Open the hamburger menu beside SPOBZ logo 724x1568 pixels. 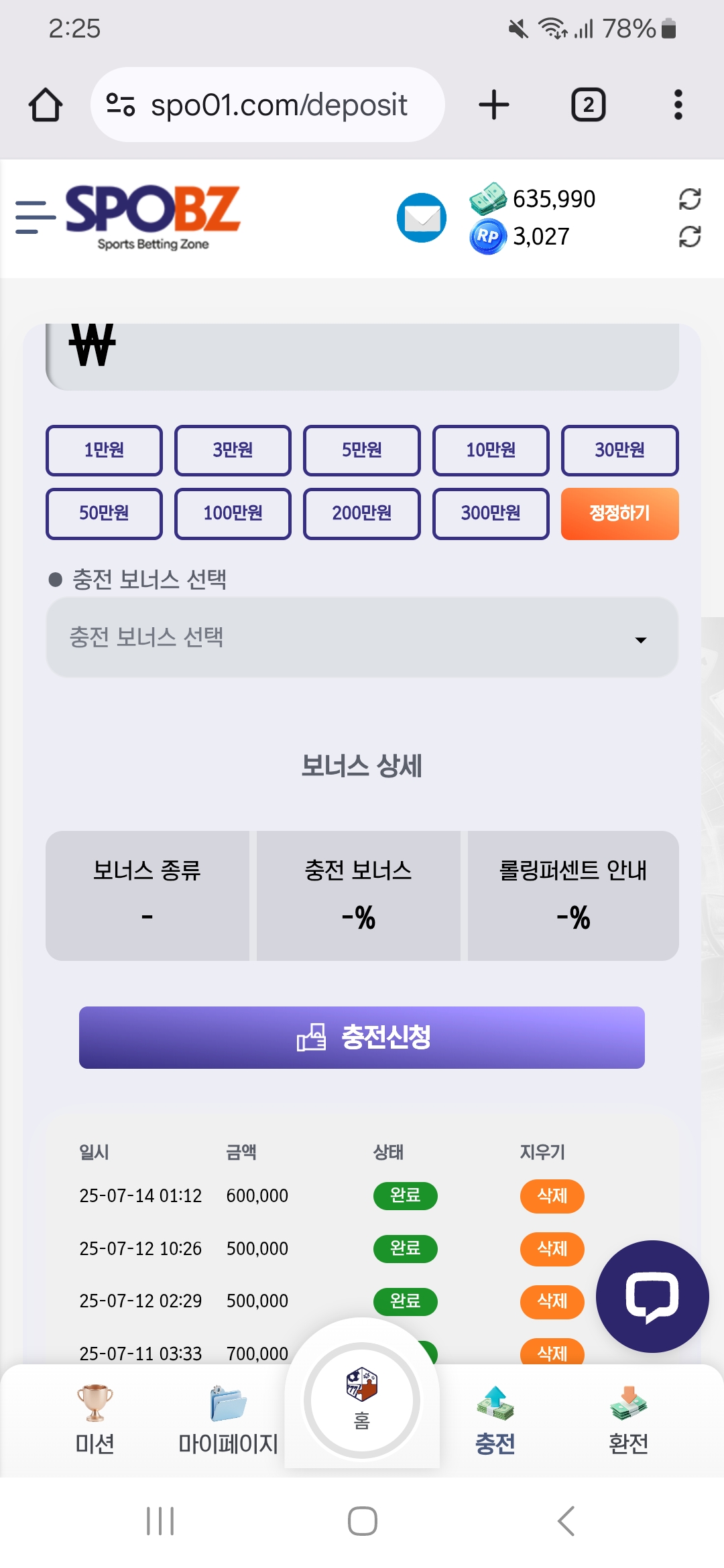36,217
